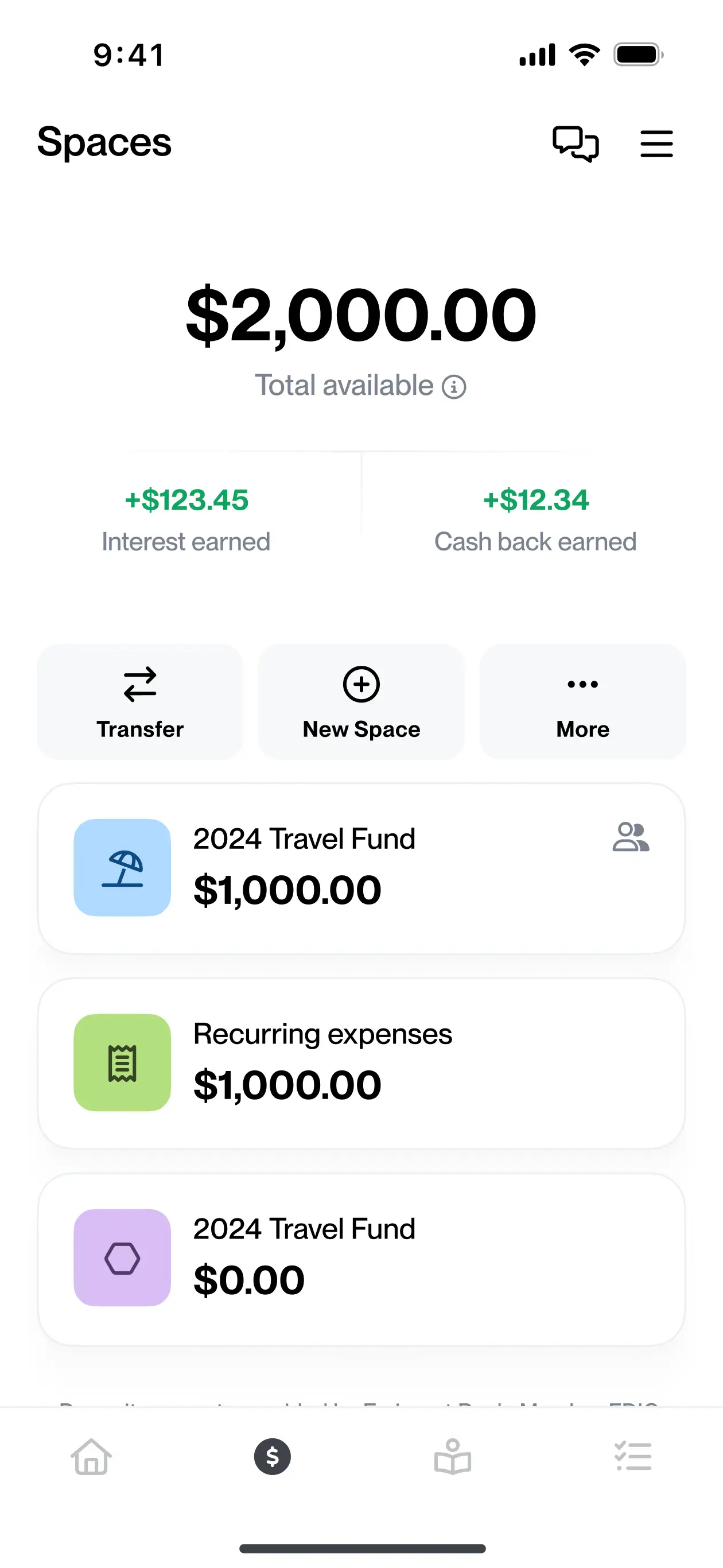Open the Recurring expenses space
This screenshot has height=1568, width=723.
pyautogui.click(x=361, y=1064)
